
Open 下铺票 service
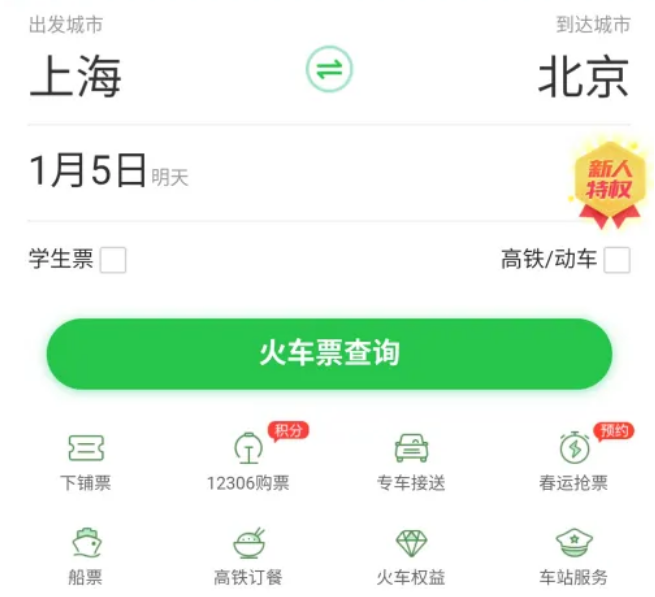86,460
